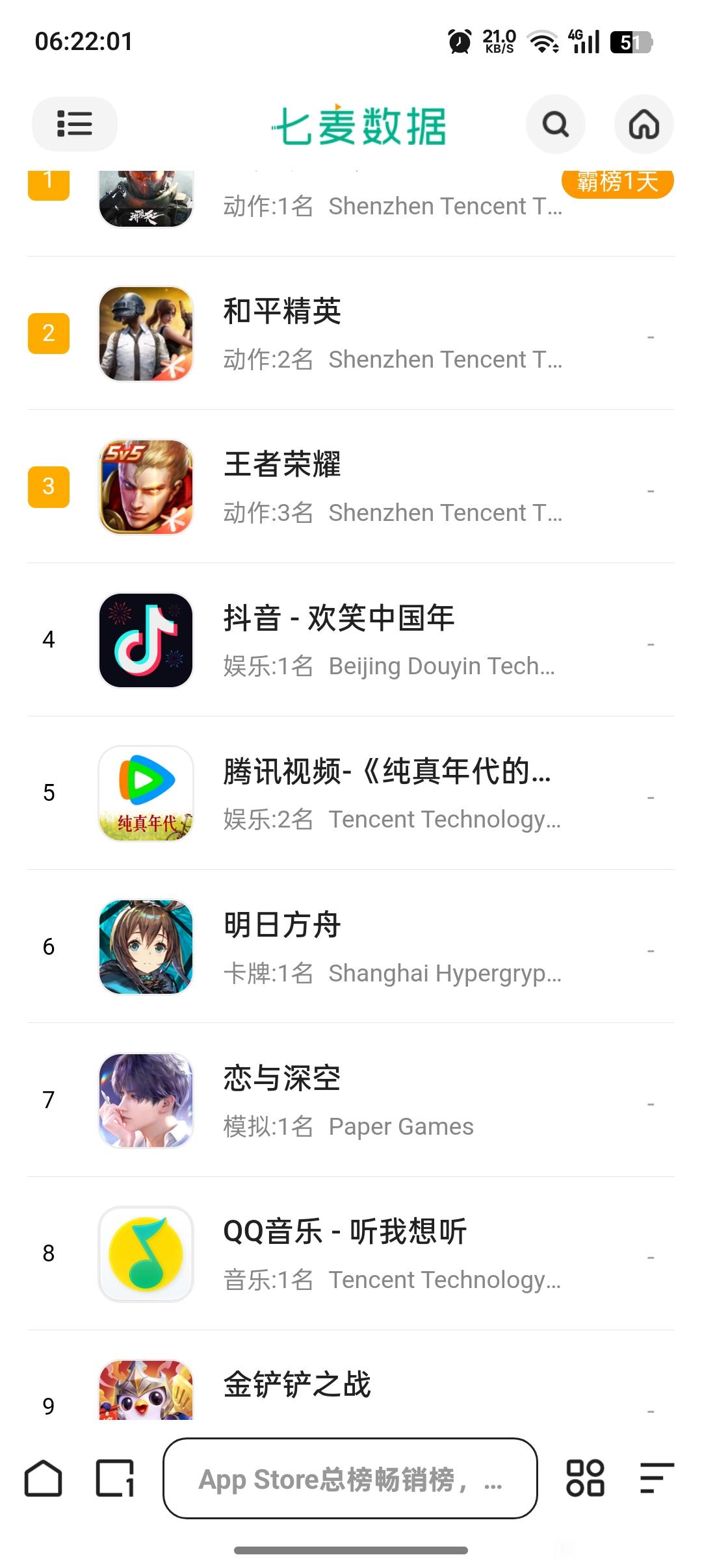The image size is (702, 1568).
Task: Open the browser tabs switcher
Action: pyautogui.click(x=115, y=1478)
